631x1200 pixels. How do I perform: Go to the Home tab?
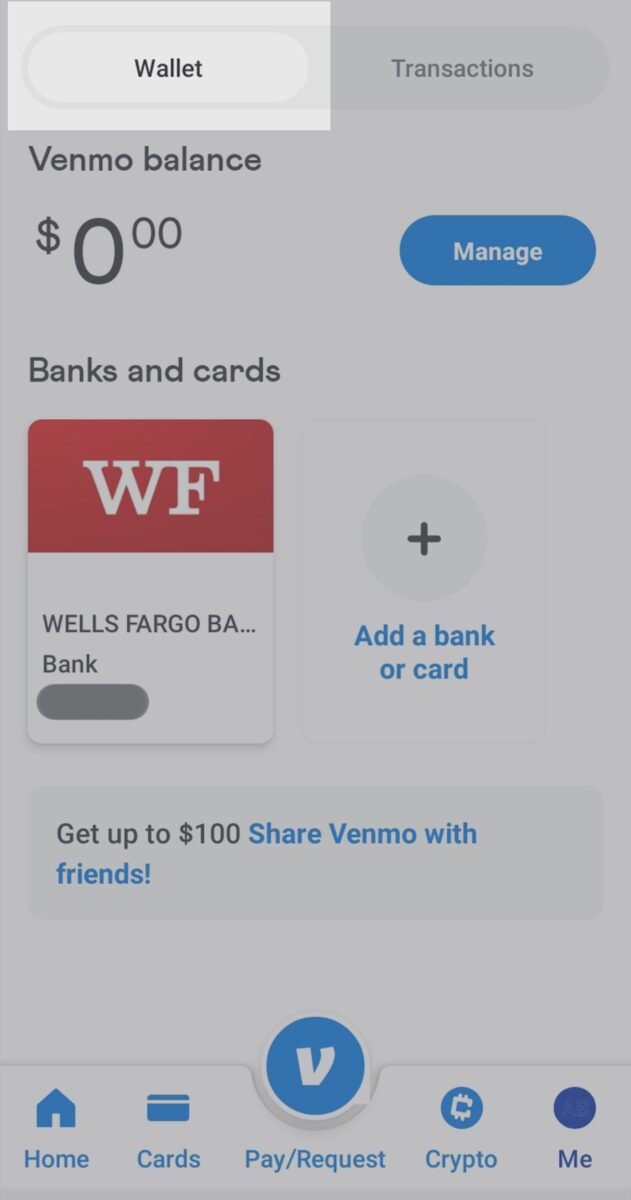(x=56, y=1130)
